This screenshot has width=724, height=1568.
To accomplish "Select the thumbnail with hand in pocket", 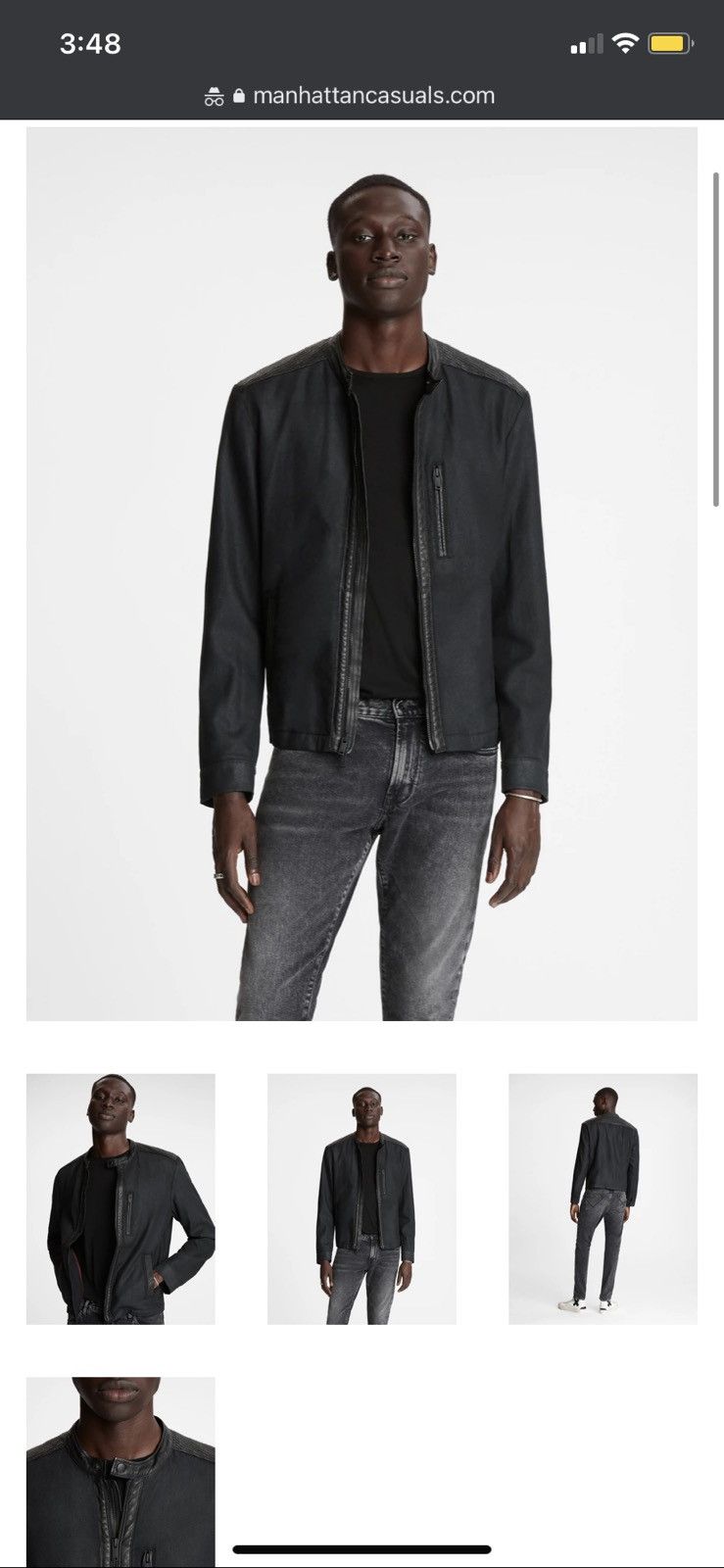I will click(121, 1199).
